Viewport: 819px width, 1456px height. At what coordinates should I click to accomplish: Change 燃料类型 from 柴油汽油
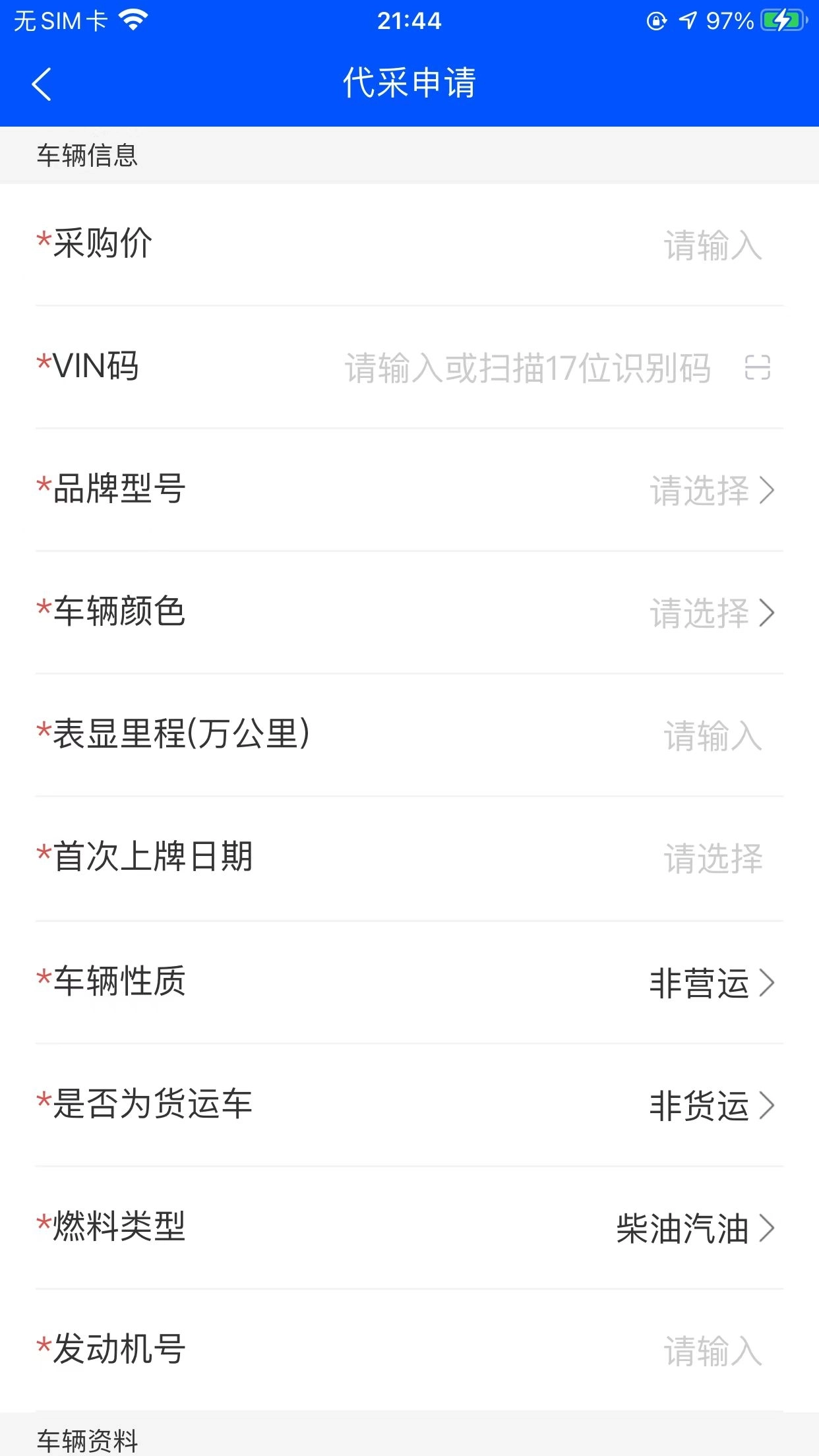pos(689,1228)
